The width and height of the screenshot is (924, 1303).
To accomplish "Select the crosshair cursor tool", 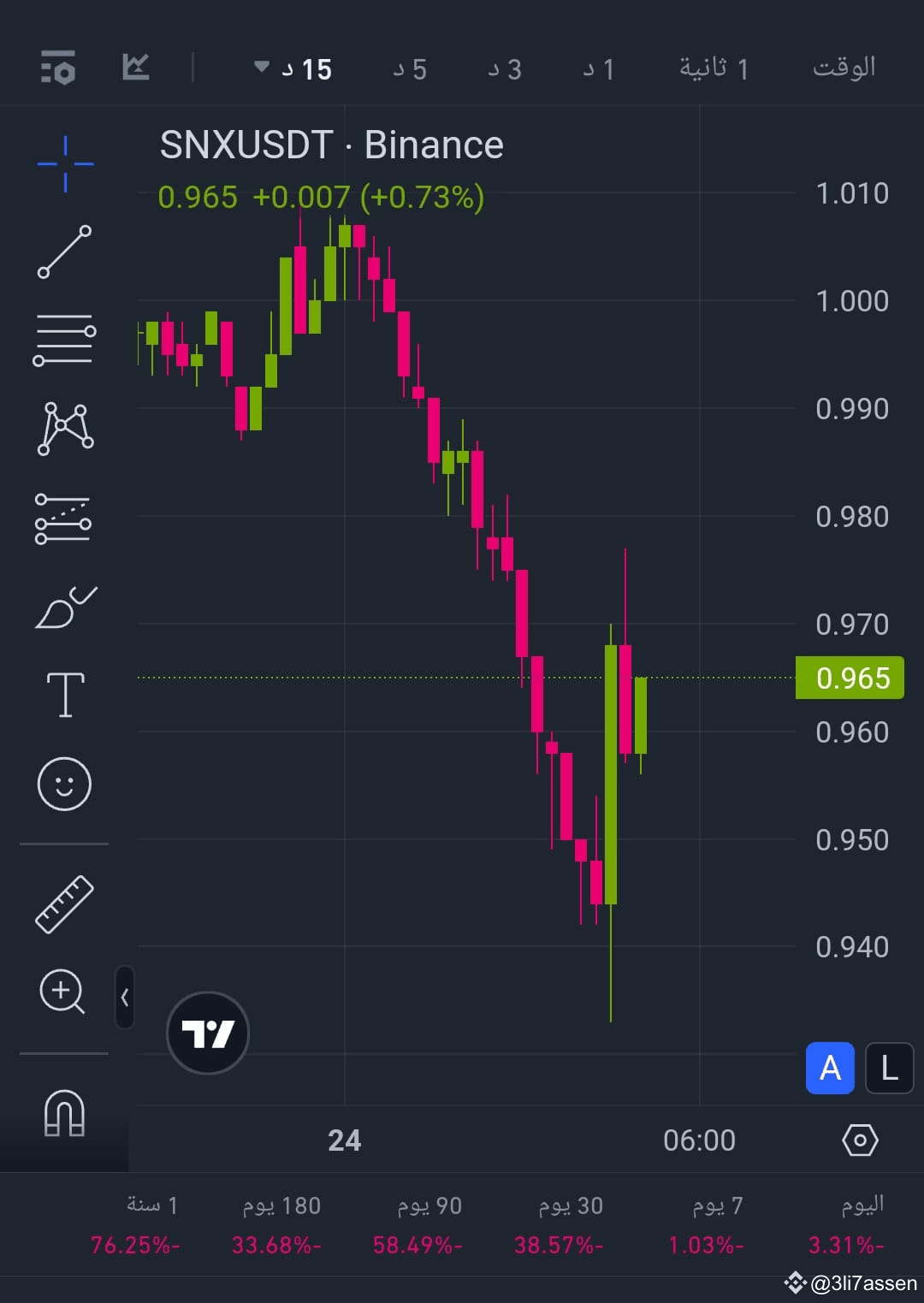I will click(63, 161).
